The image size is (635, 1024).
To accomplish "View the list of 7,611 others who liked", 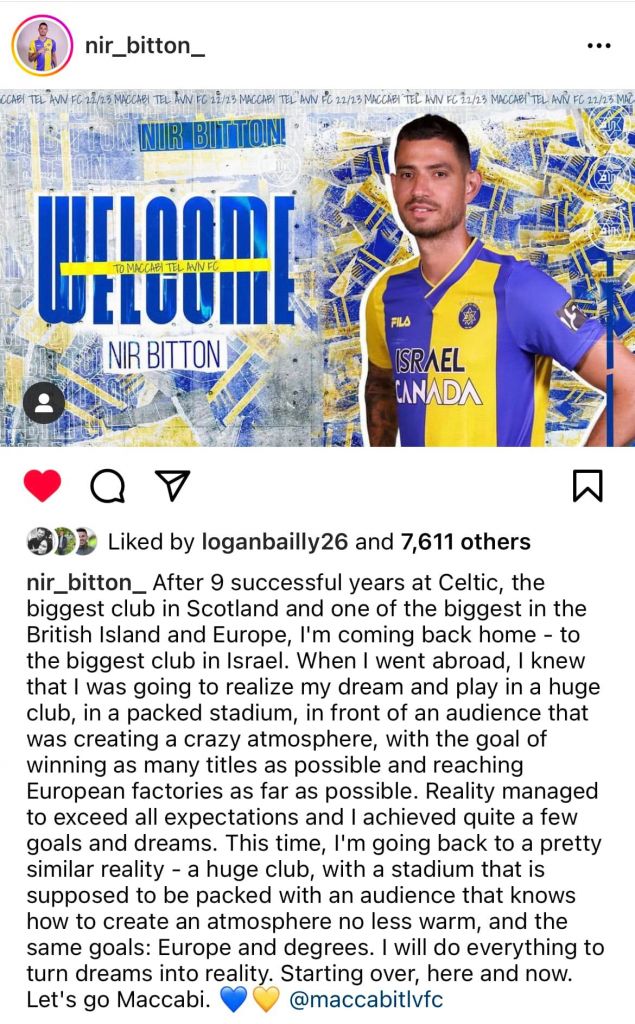I will [x=465, y=542].
